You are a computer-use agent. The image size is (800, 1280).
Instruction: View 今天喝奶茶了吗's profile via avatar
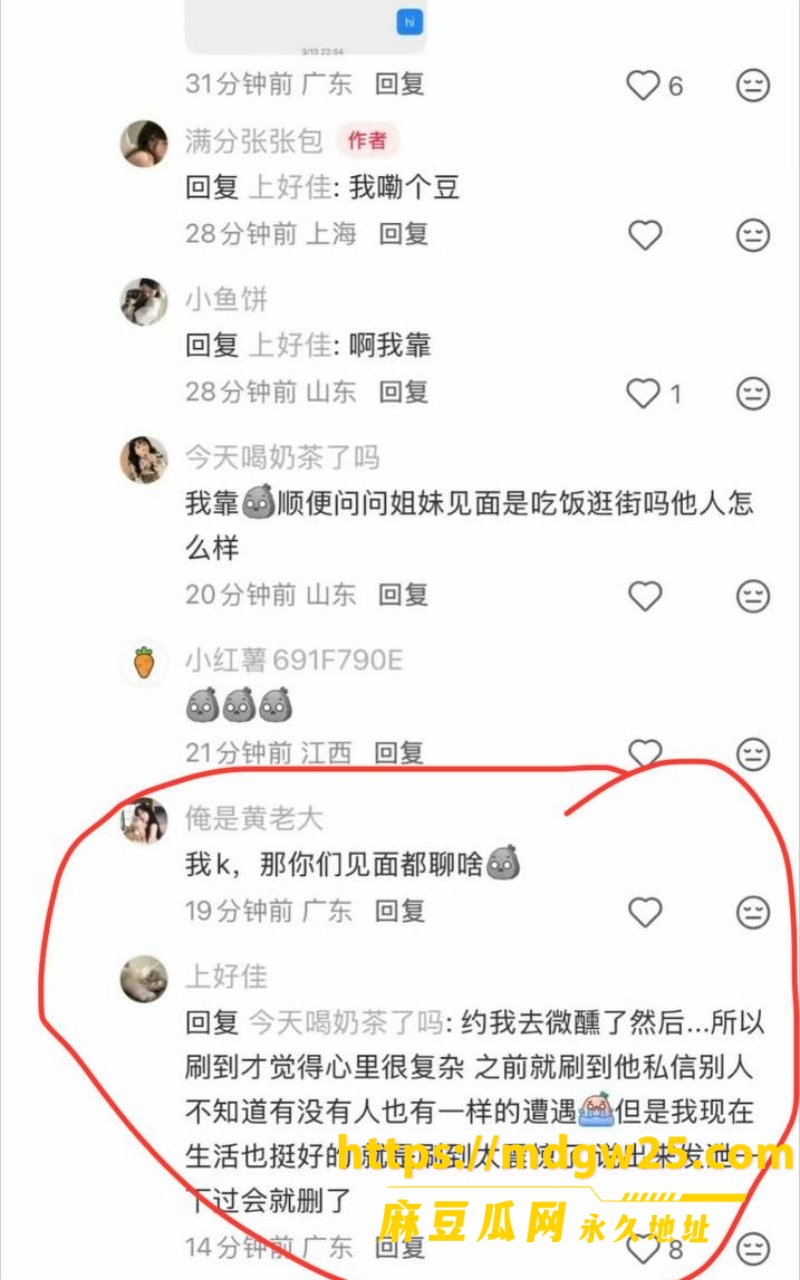[144, 460]
